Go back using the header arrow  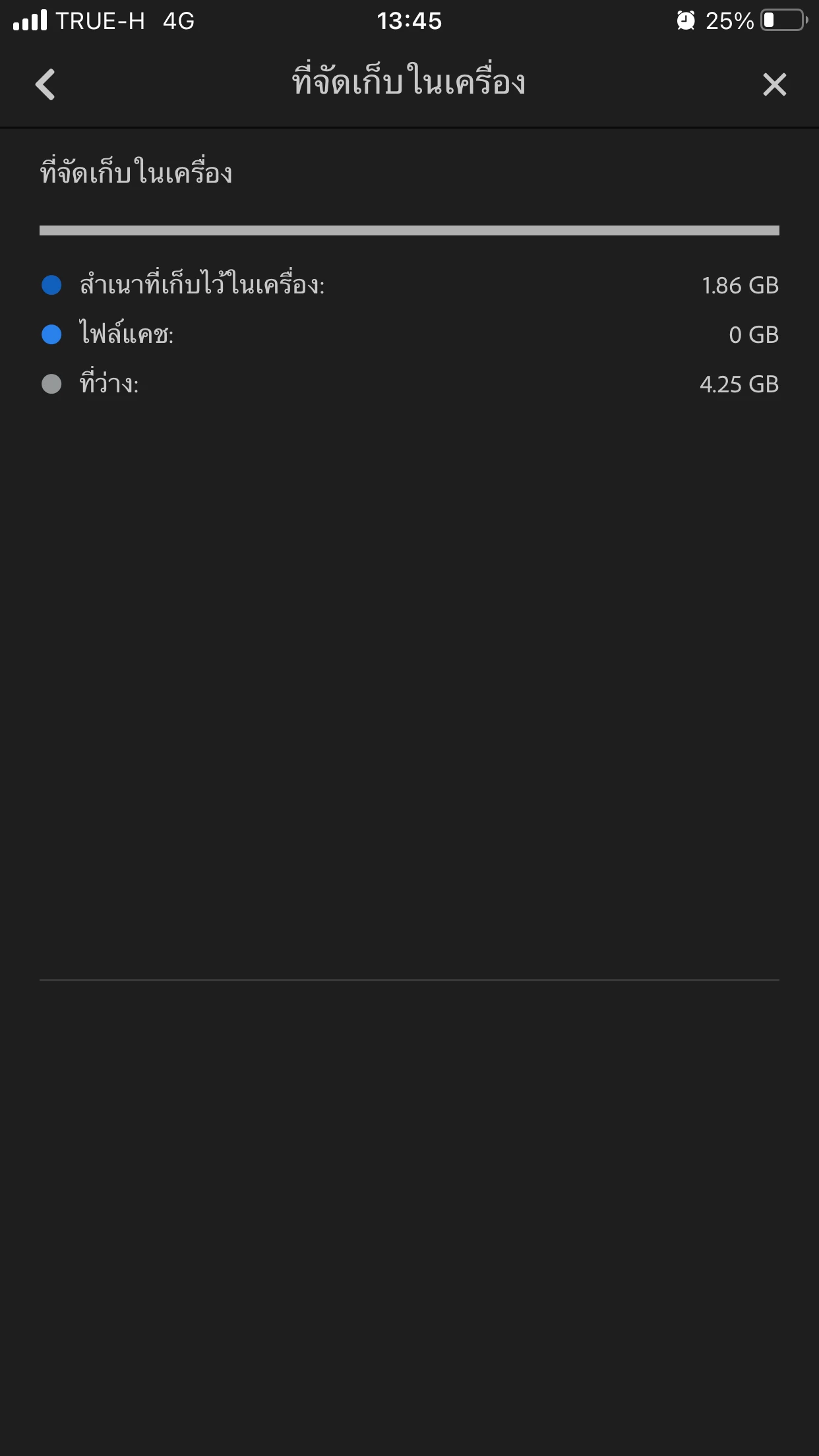(45, 84)
